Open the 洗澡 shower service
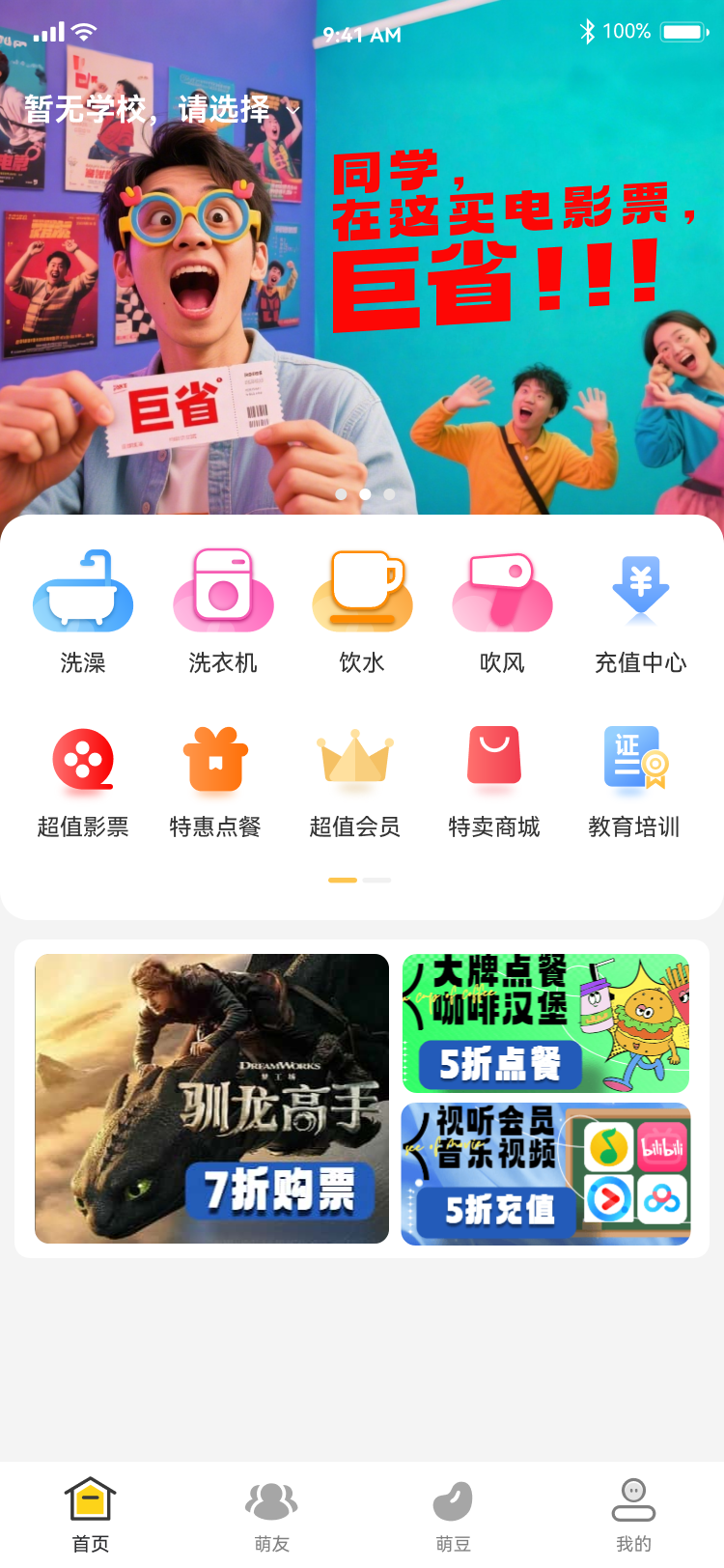The height and width of the screenshot is (1568, 724). [x=83, y=610]
